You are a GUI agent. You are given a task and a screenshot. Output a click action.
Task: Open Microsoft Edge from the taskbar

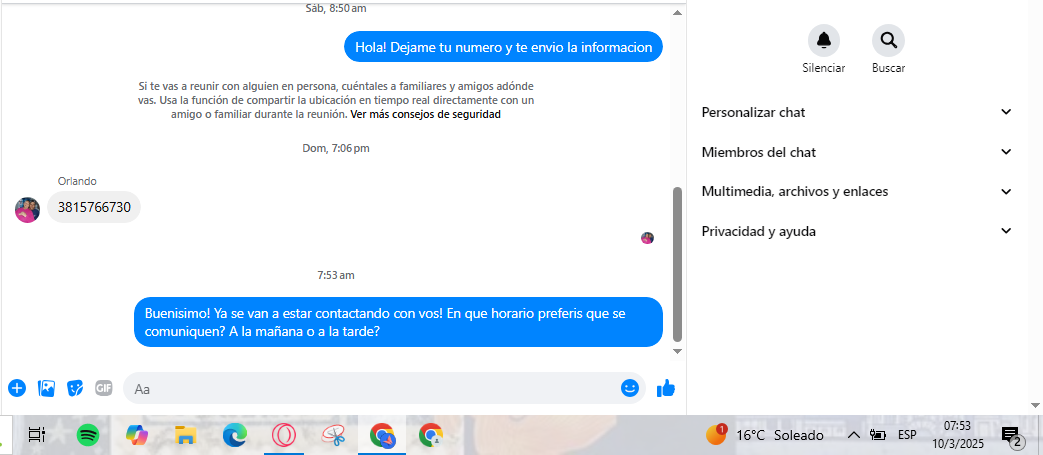[235, 435]
